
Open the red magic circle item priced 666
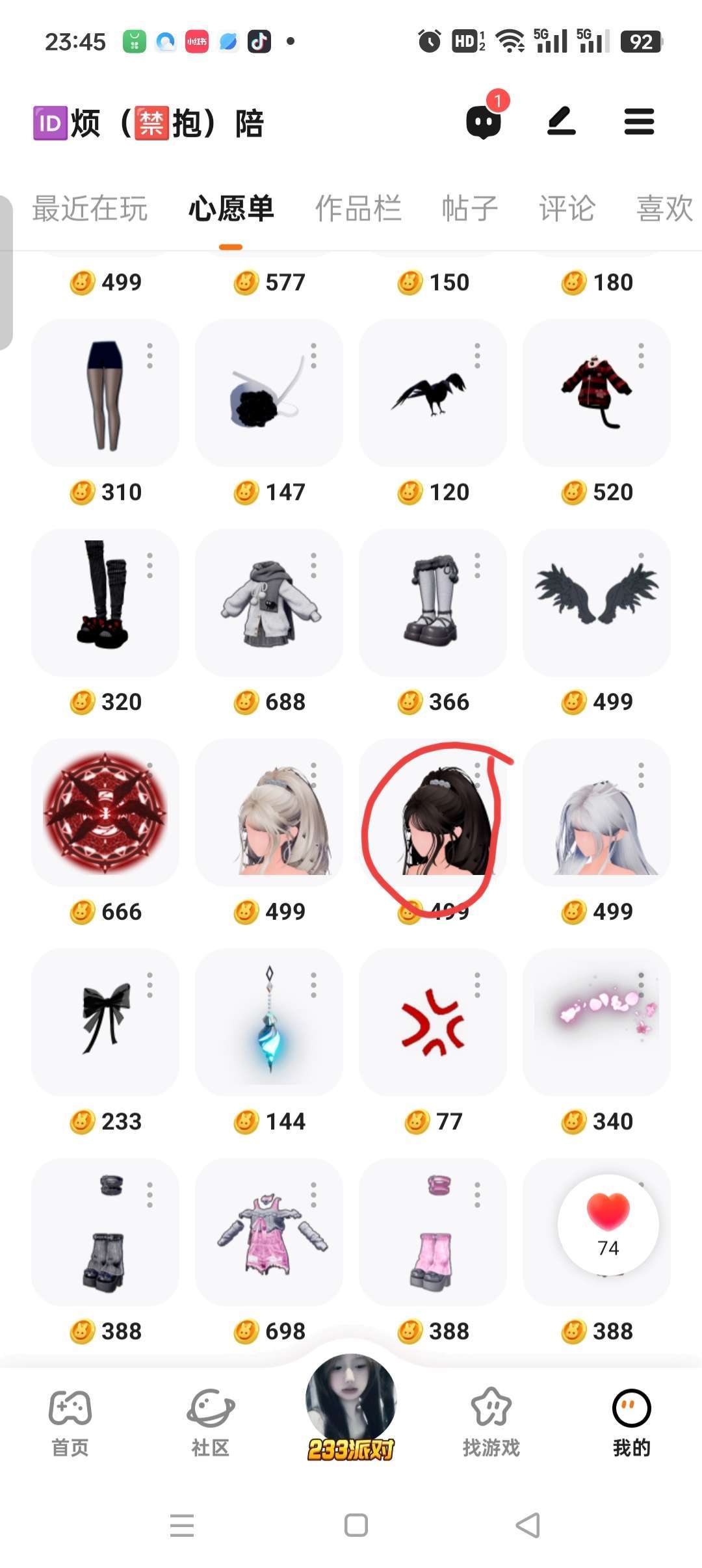click(105, 811)
